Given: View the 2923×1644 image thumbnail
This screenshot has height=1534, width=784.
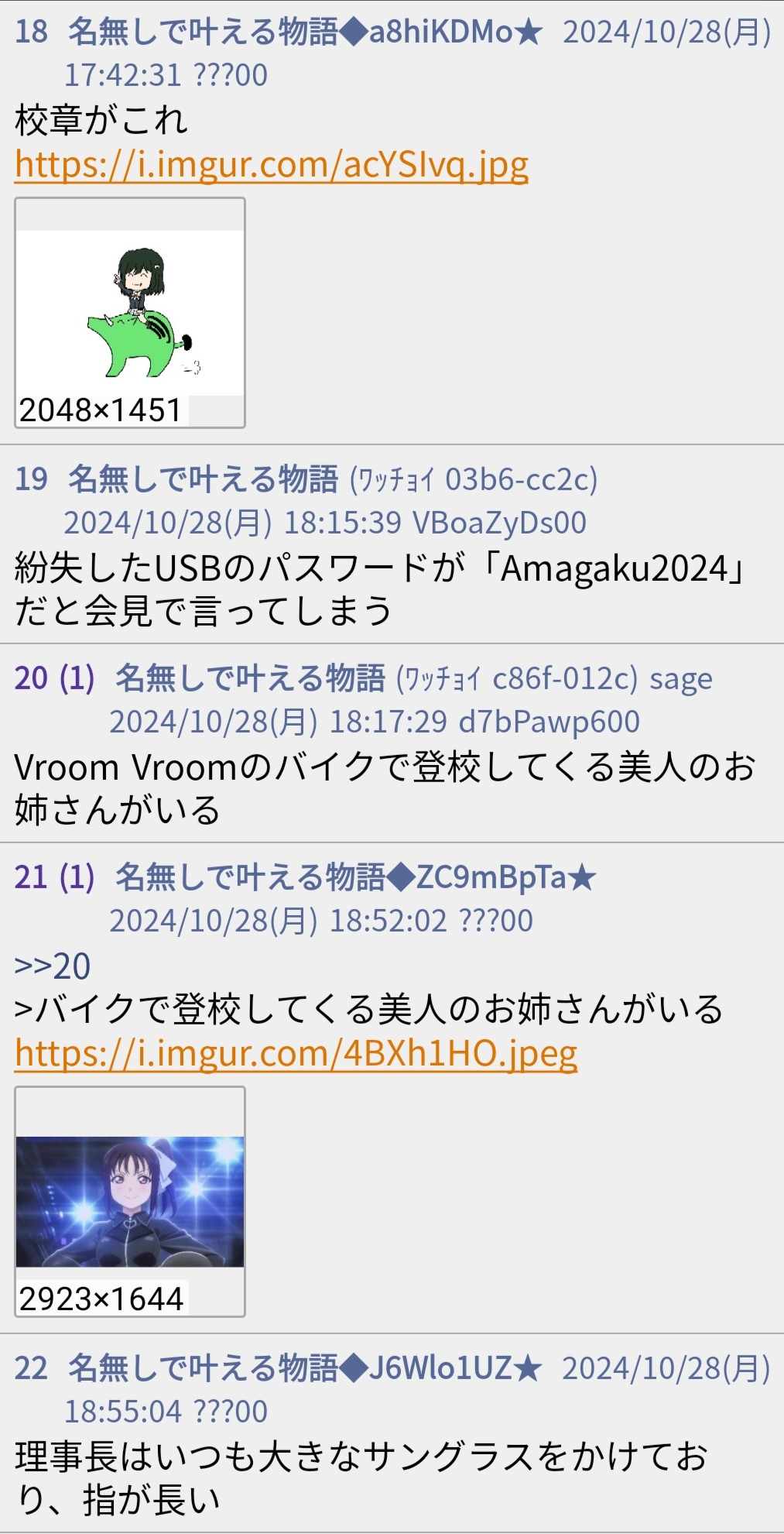Looking at the screenshot, I should click(x=130, y=1202).
